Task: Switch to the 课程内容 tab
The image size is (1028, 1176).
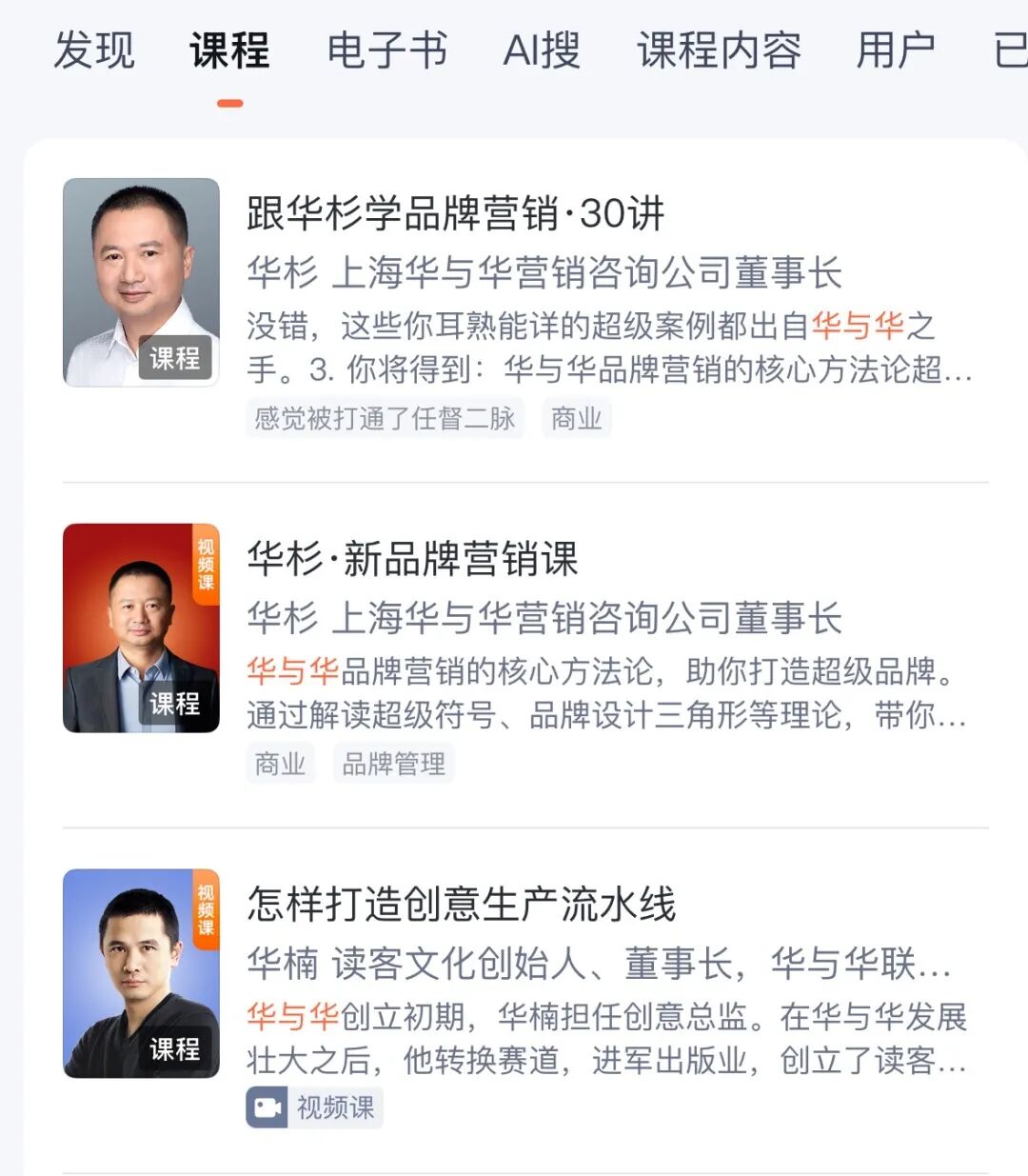Action: (x=719, y=50)
